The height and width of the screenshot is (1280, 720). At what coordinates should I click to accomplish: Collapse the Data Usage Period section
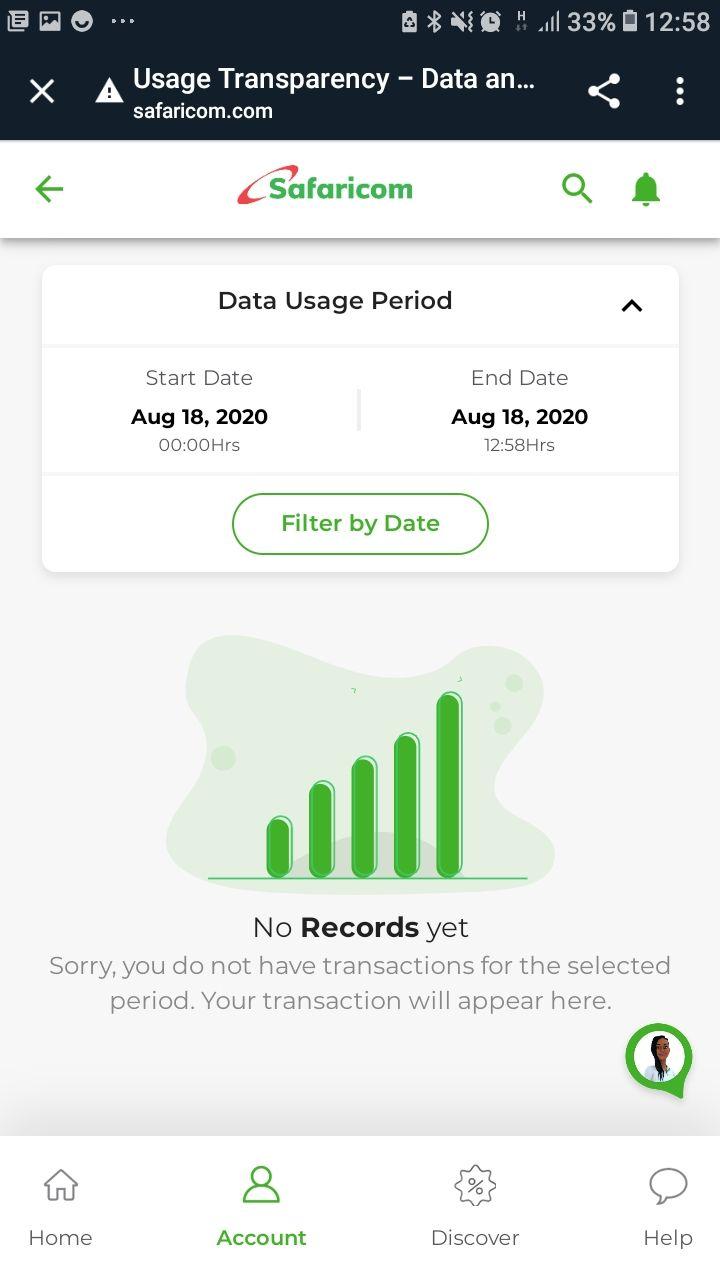click(x=632, y=306)
